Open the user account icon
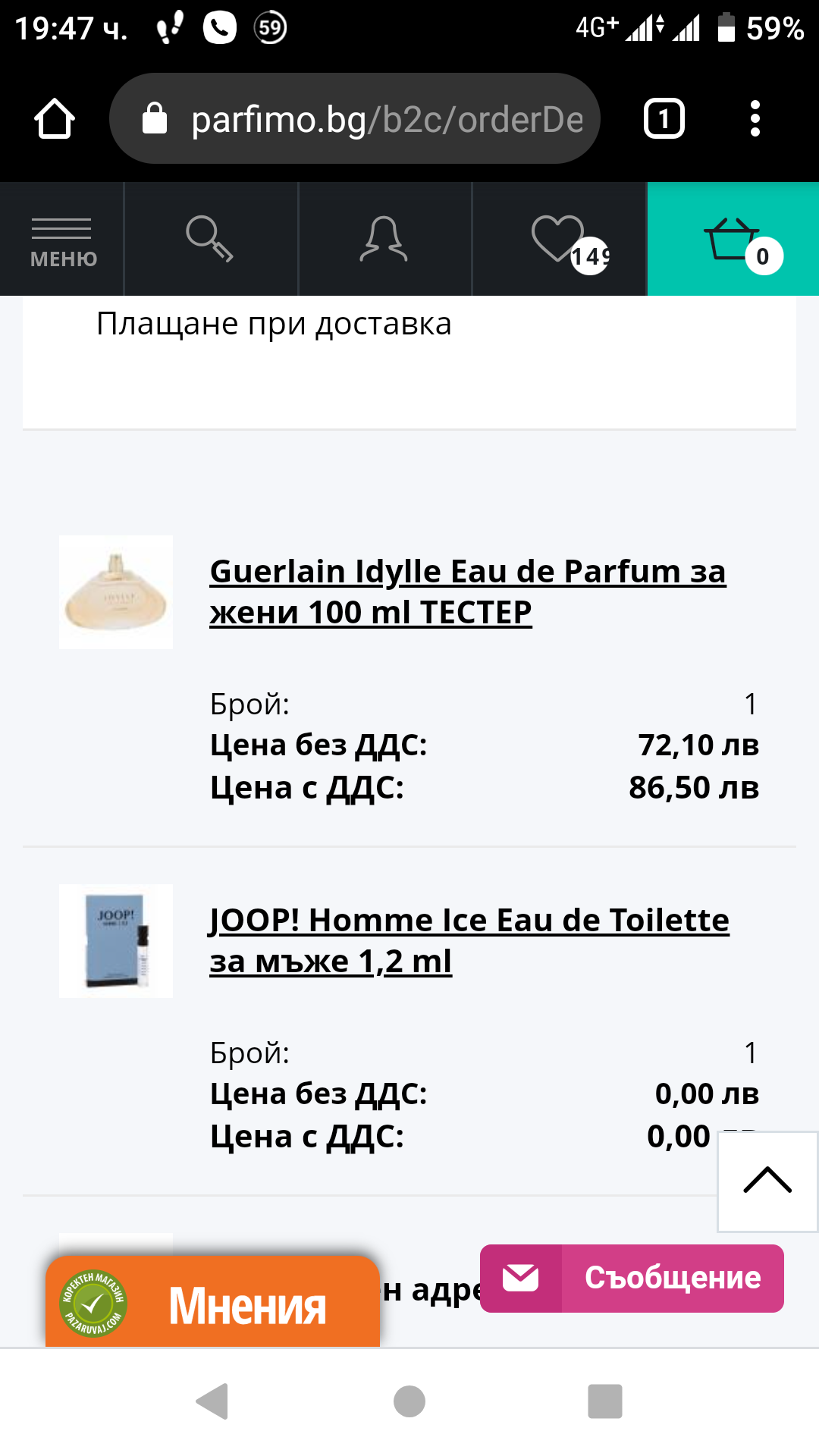The height and width of the screenshot is (1456, 819). pyautogui.click(x=384, y=239)
